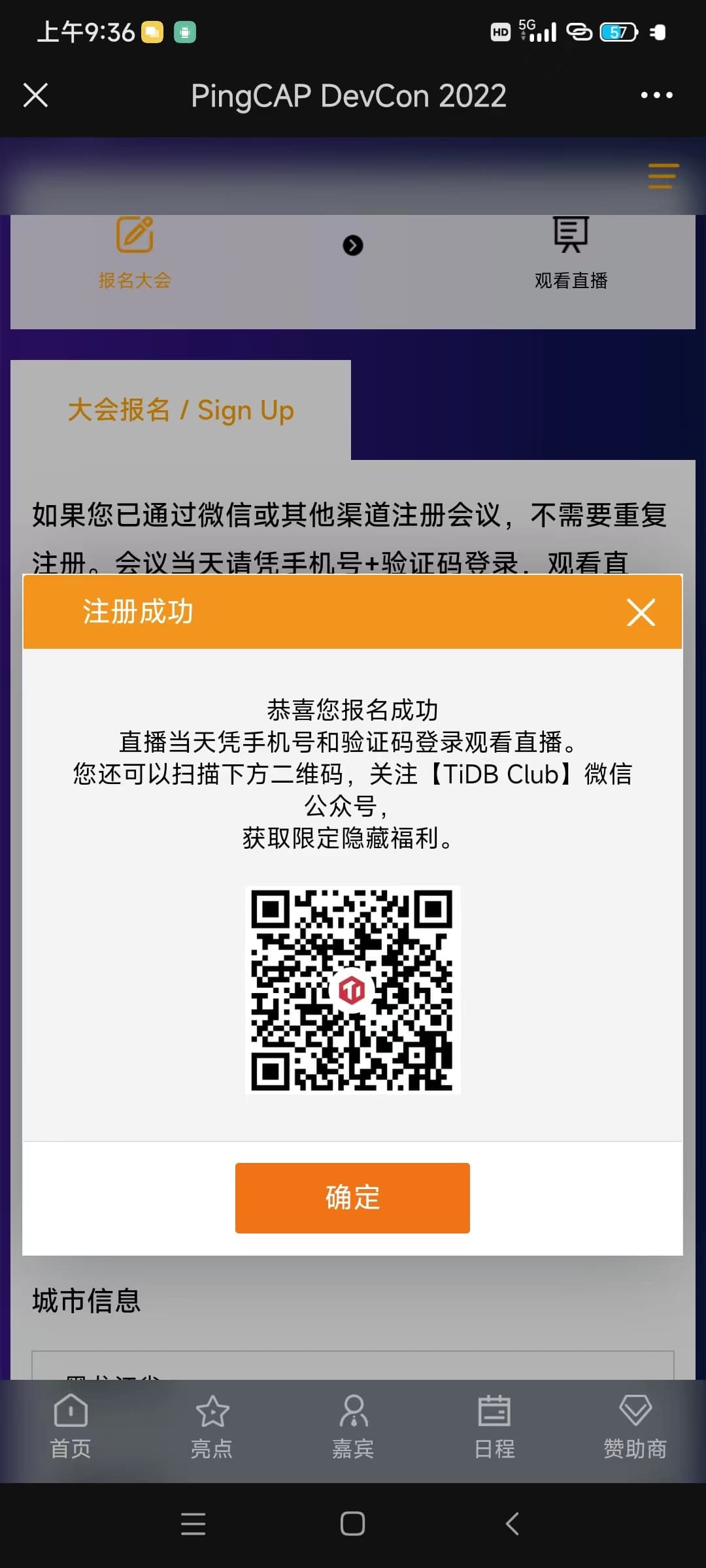This screenshot has width=706, height=1568.
Task: Confirm with the 确定 button
Action: point(352,1198)
